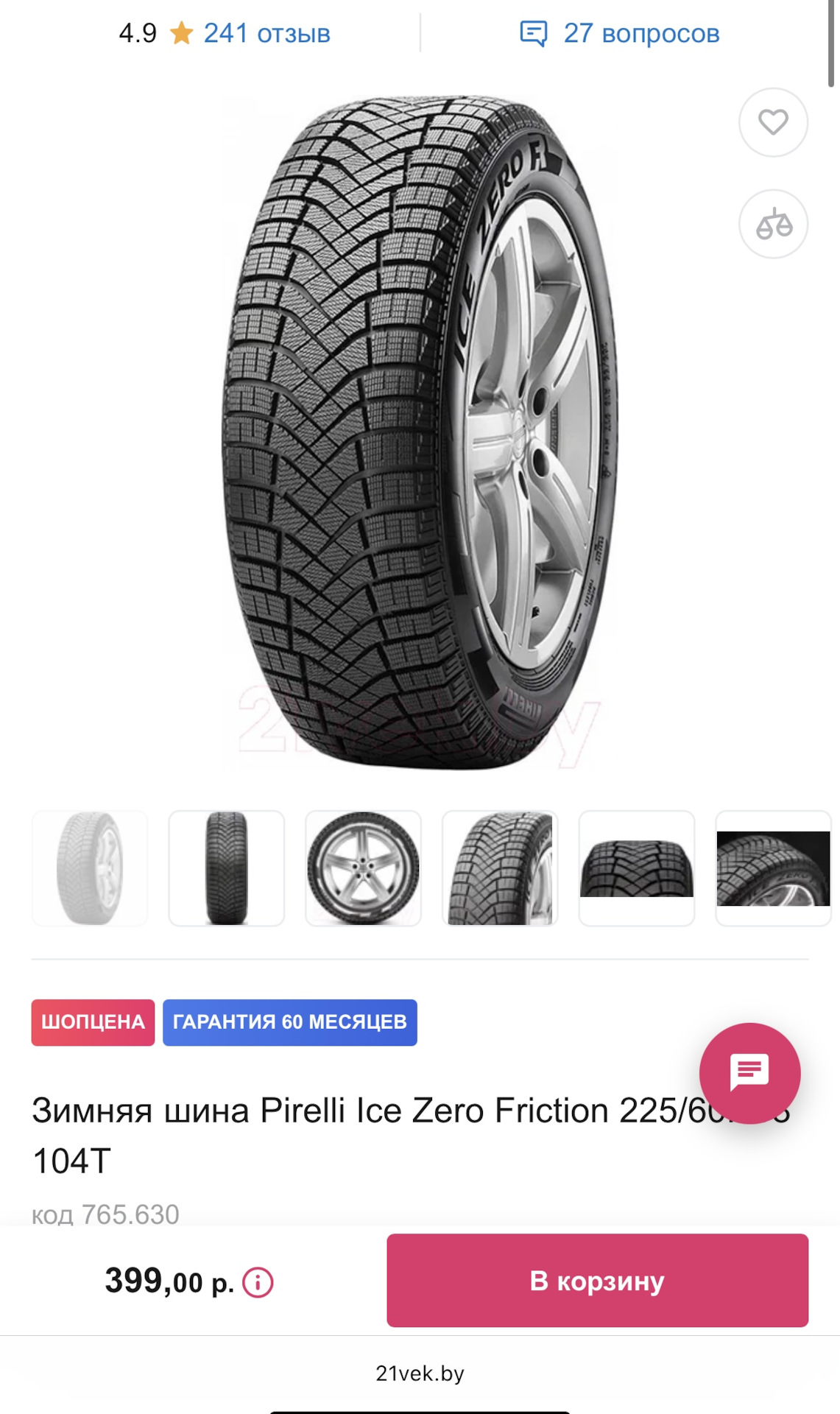The height and width of the screenshot is (1414, 840).
Task: Select the tread cross-section thumbnail
Action: 637,868
